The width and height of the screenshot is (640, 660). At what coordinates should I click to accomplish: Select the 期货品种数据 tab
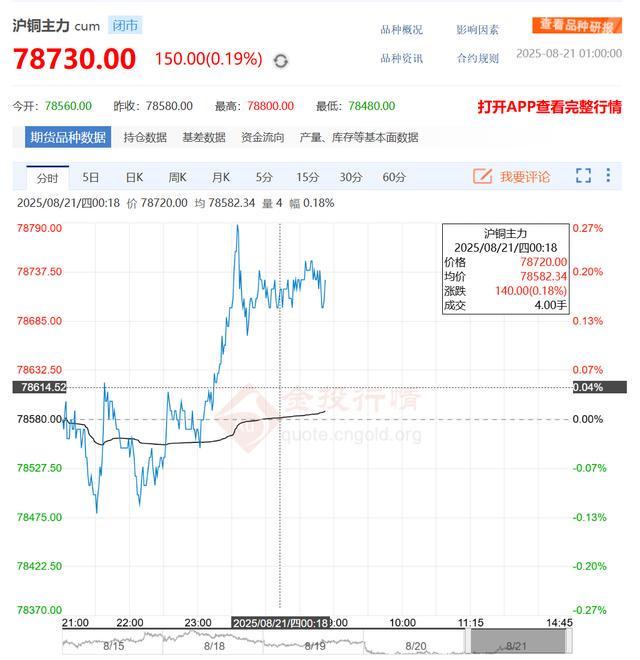68,138
